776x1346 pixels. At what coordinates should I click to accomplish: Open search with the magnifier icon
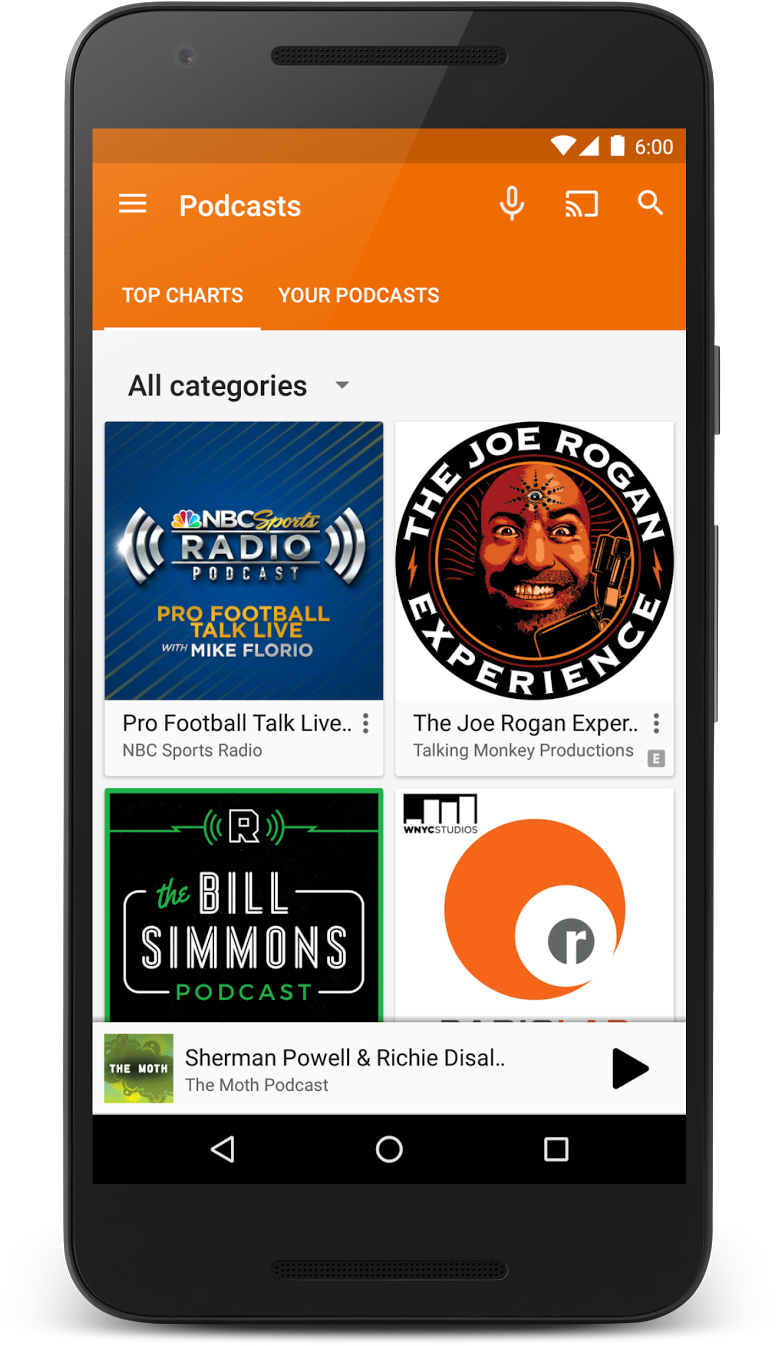point(651,204)
